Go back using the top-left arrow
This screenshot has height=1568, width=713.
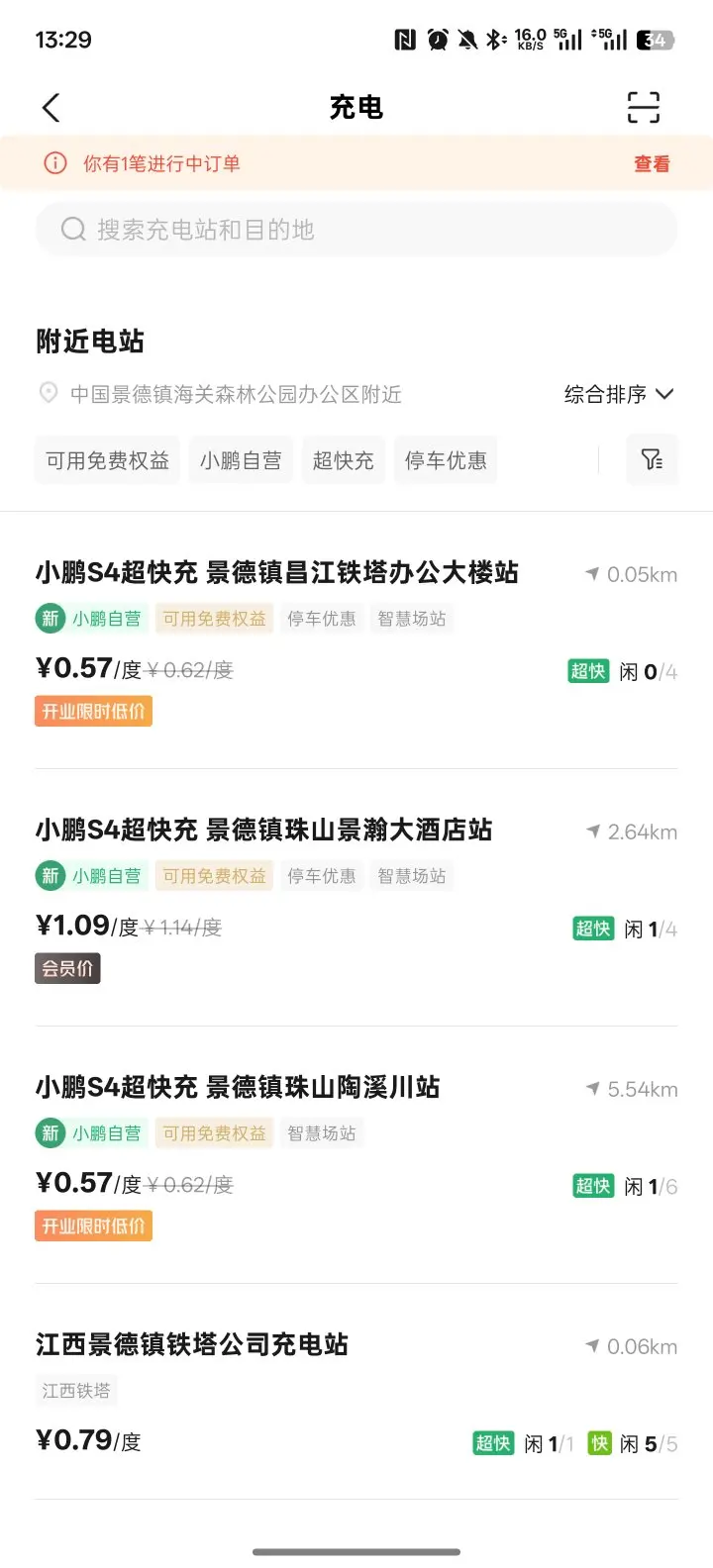pos(51,107)
